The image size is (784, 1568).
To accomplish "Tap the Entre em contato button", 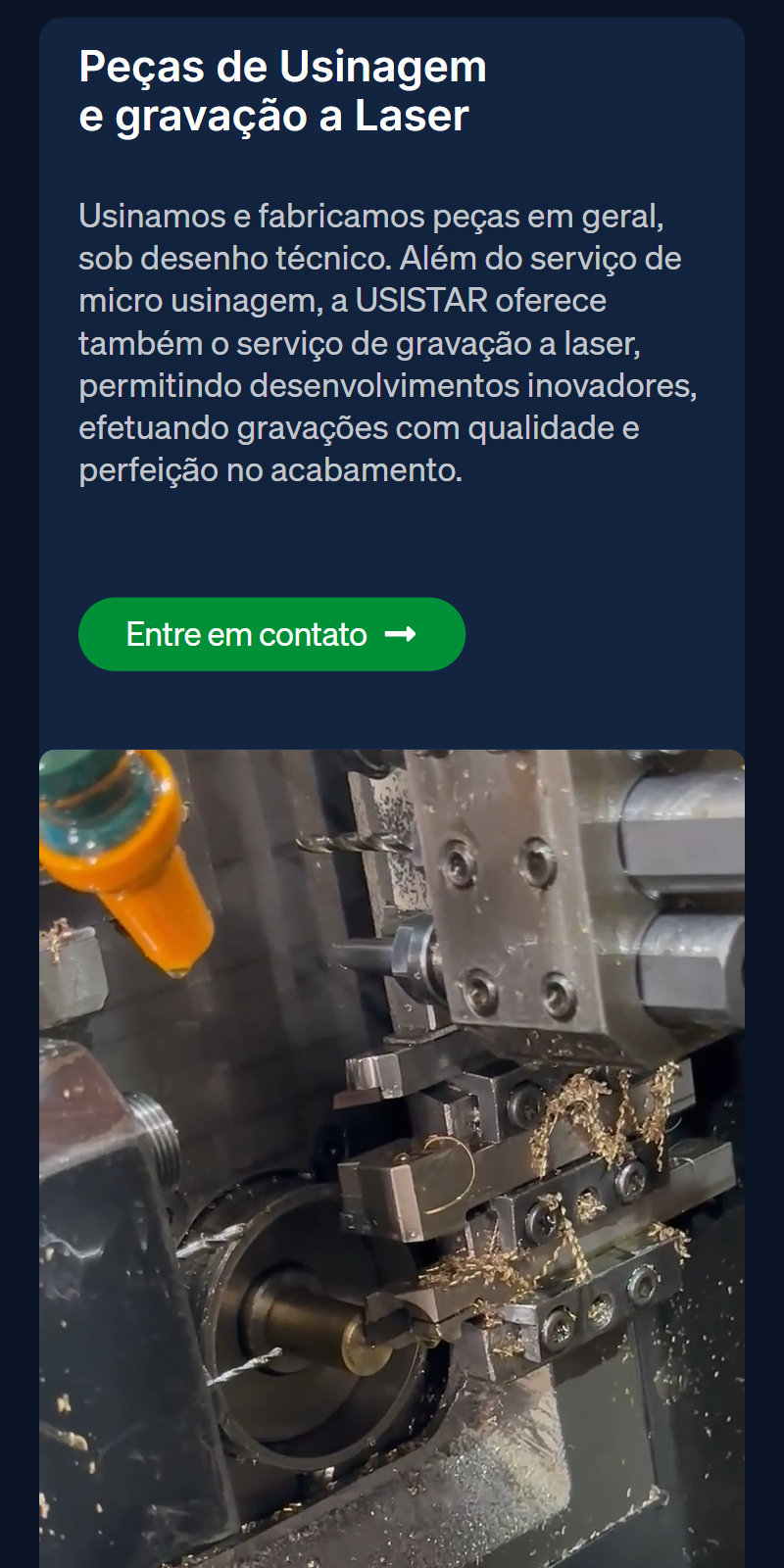I will [x=271, y=634].
